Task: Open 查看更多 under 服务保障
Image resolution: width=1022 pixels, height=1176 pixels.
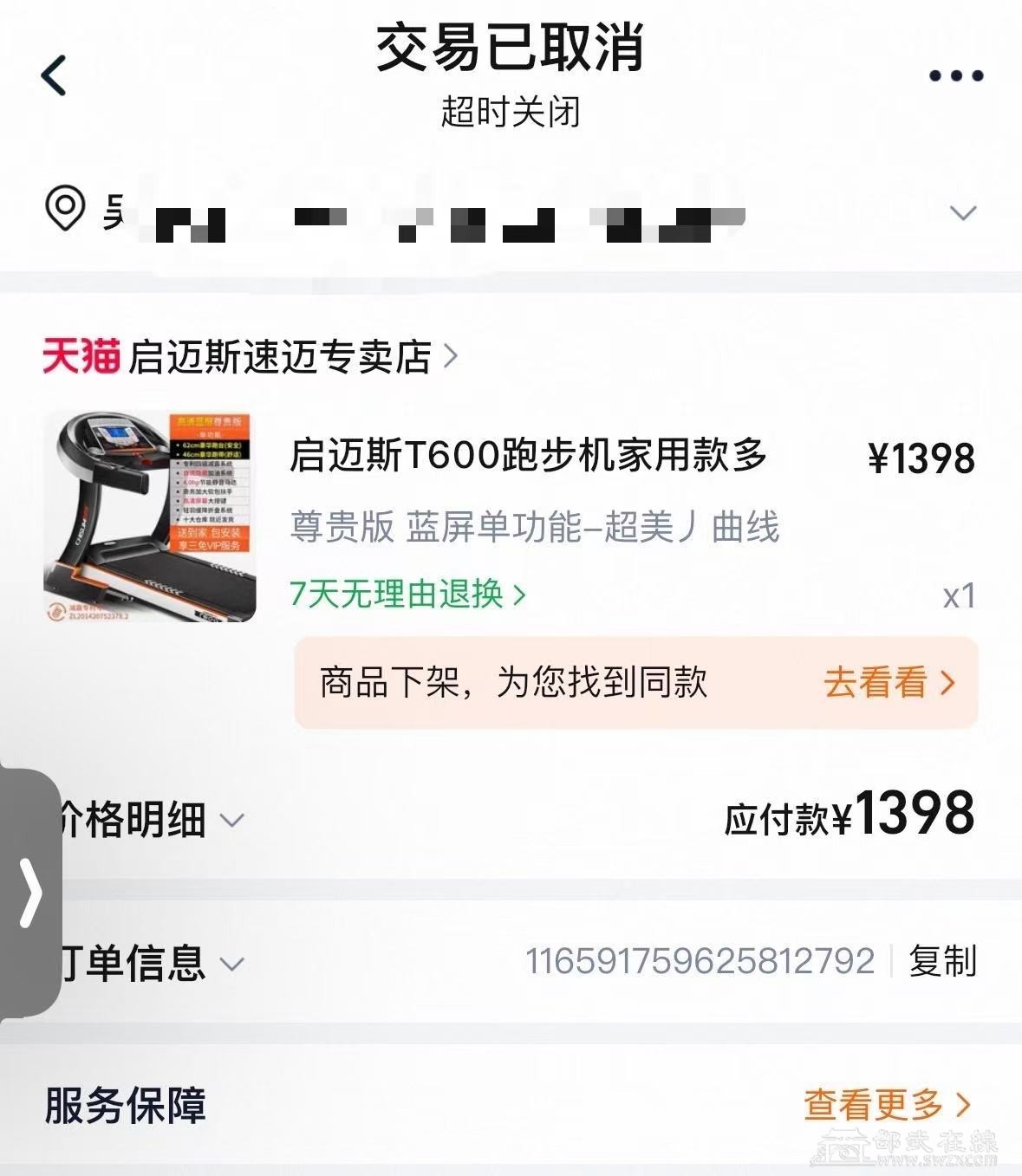Action: 886,1105
